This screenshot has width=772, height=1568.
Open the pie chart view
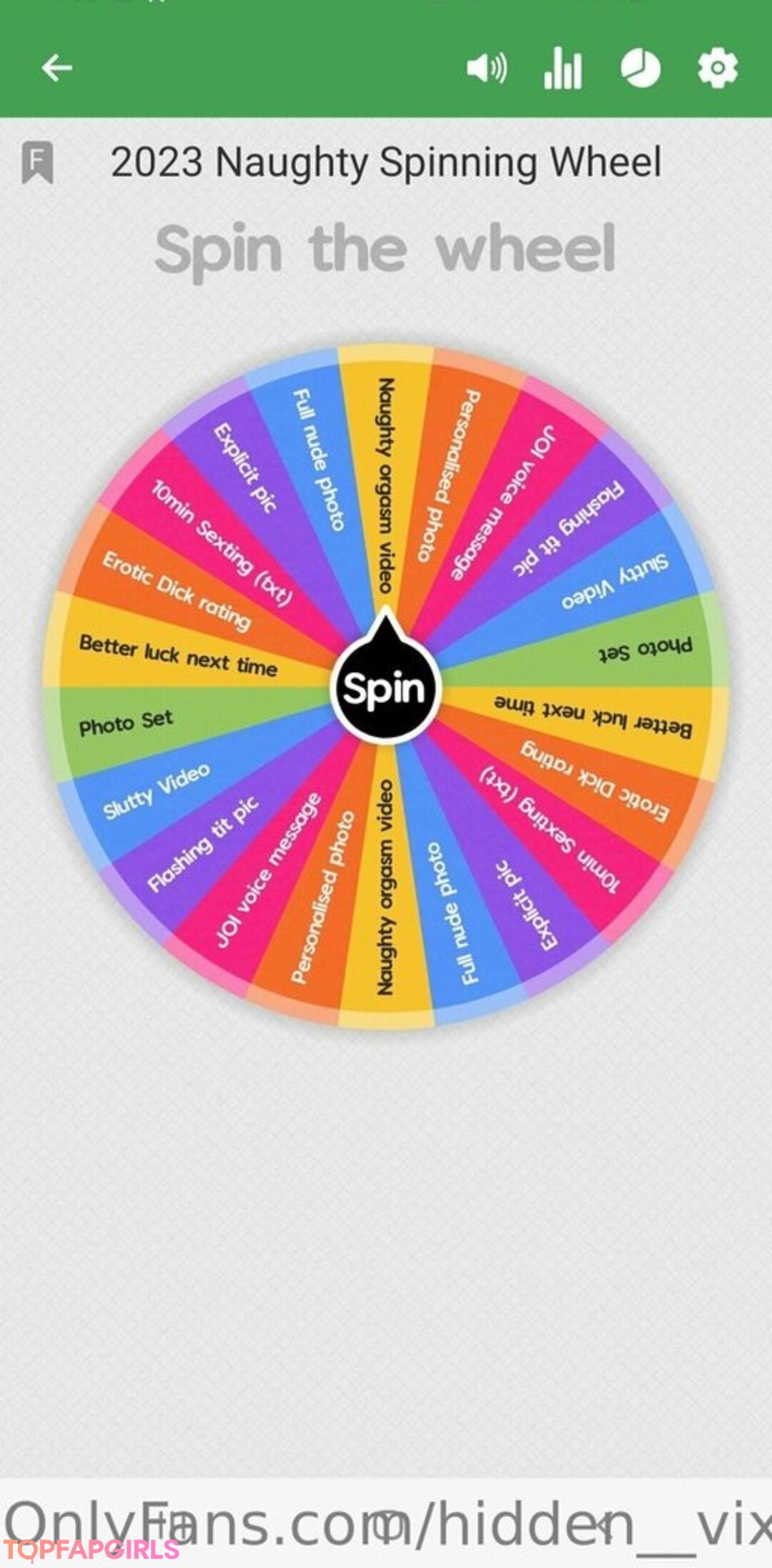640,69
